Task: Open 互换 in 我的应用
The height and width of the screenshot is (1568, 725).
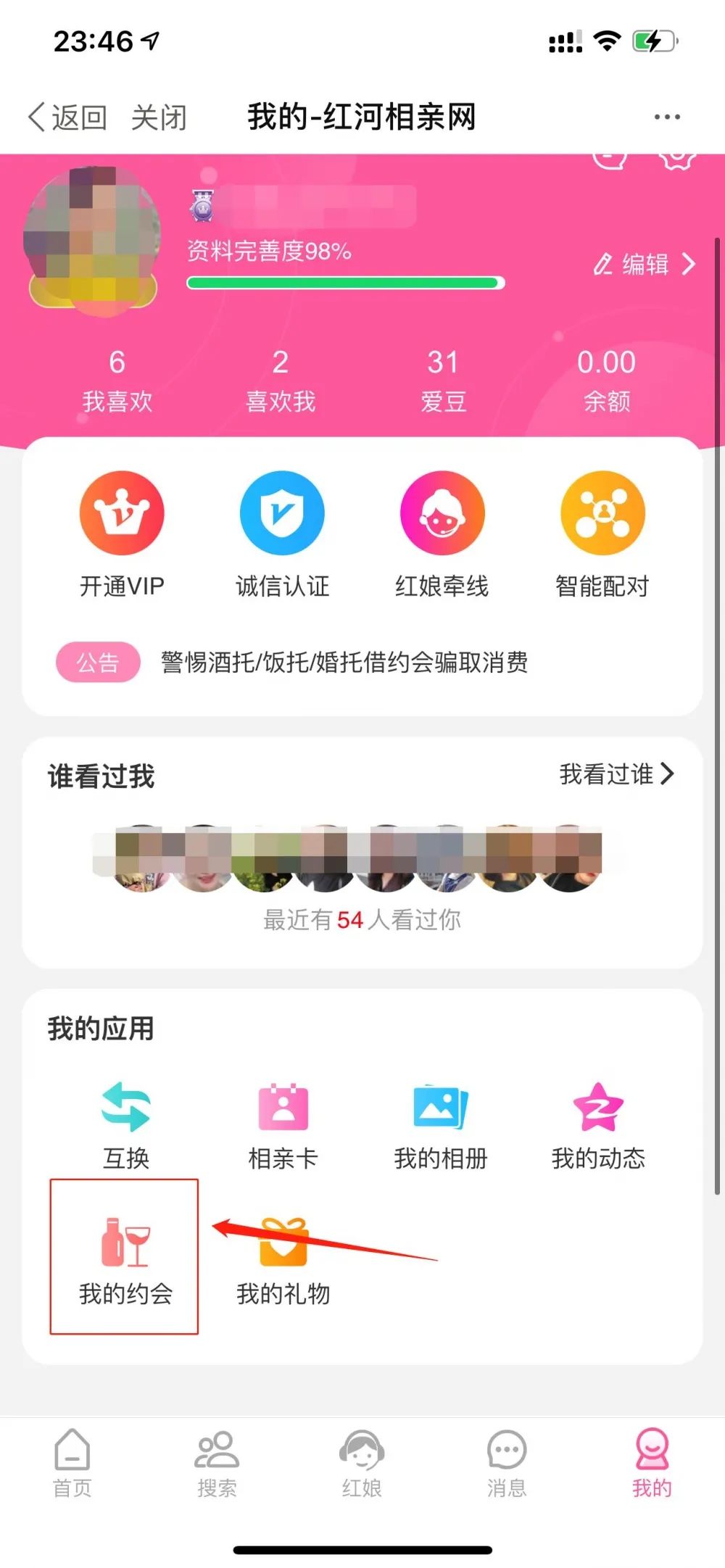Action: click(x=125, y=1125)
